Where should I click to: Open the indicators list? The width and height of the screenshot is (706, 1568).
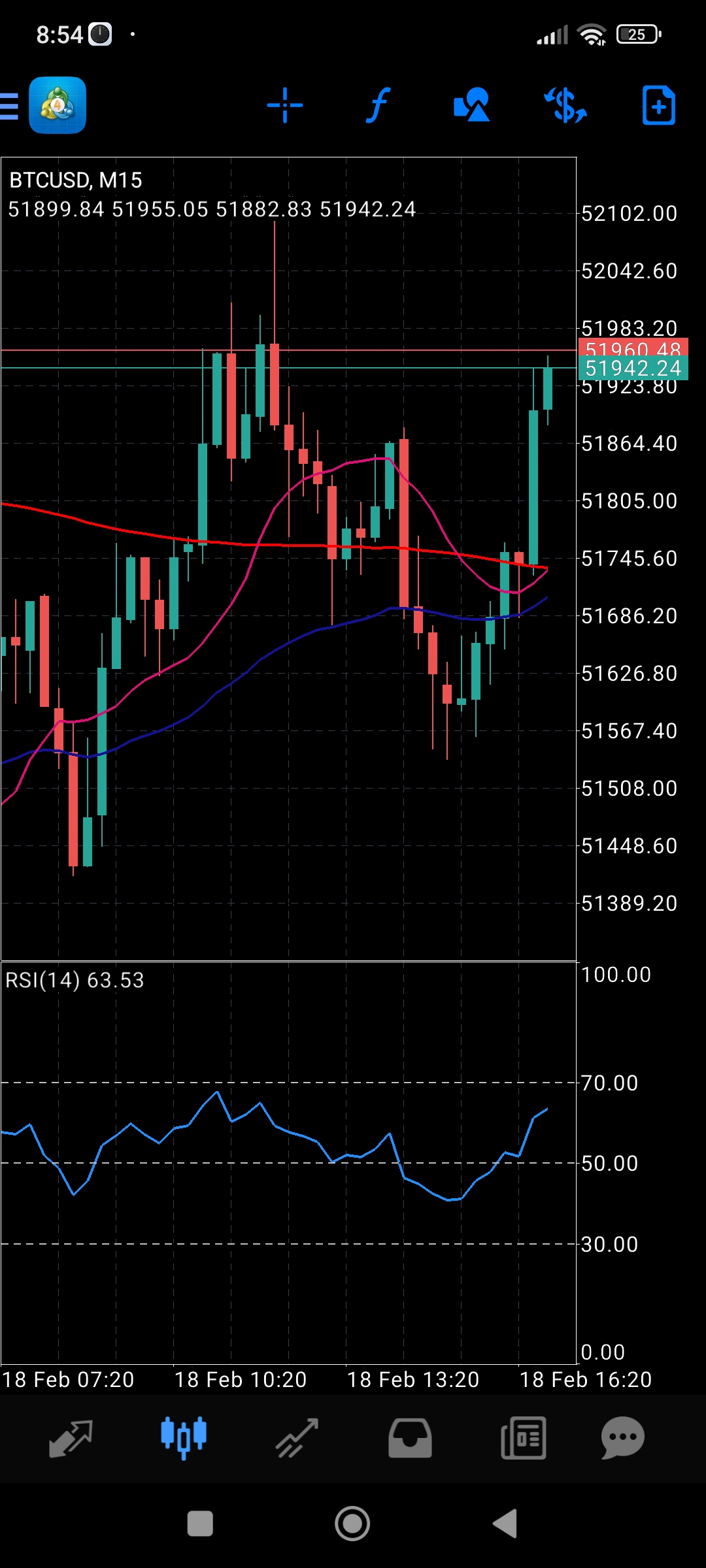pyautogui.click(x=378, y=105)
